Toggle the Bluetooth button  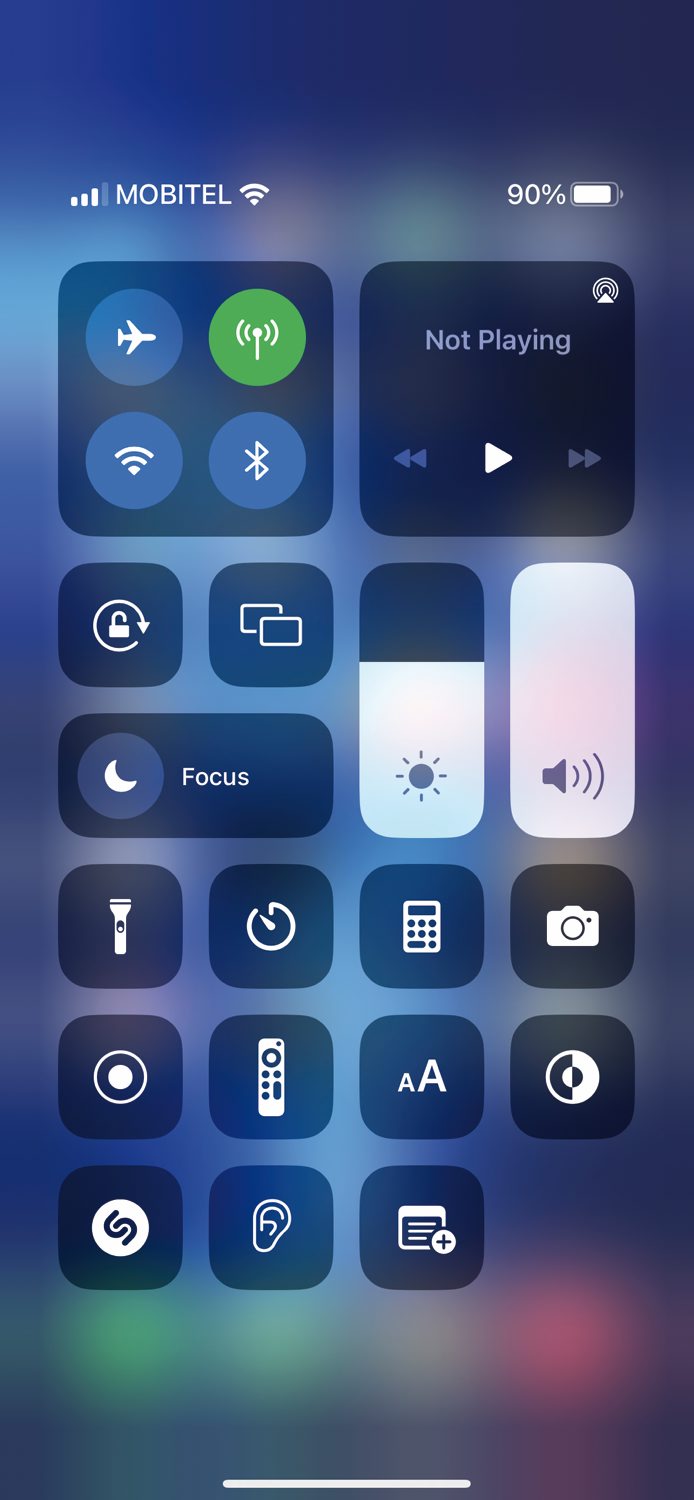click(257, 461)
